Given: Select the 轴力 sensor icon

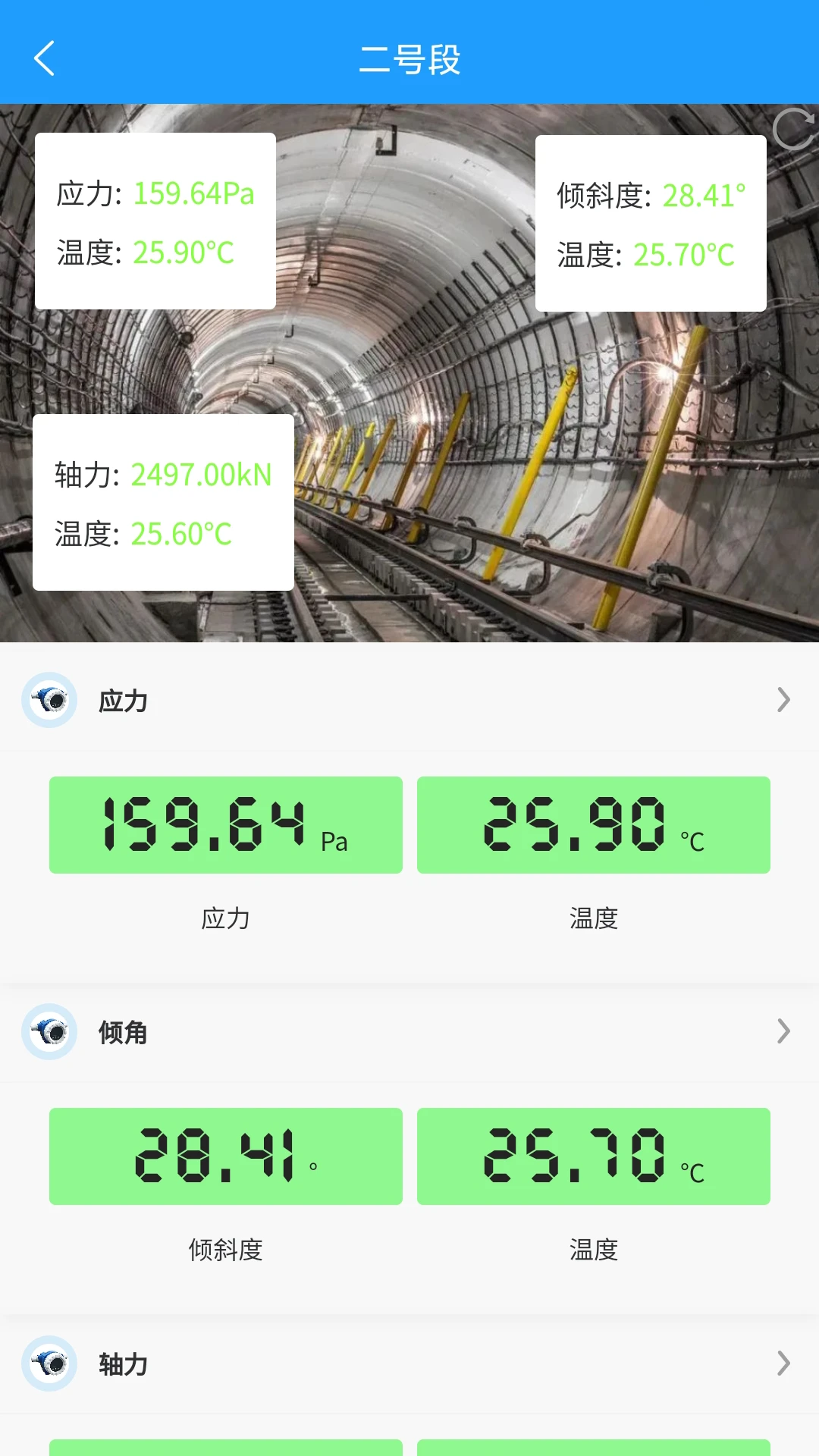Looking at the screenshot, I should point(49,1363).
